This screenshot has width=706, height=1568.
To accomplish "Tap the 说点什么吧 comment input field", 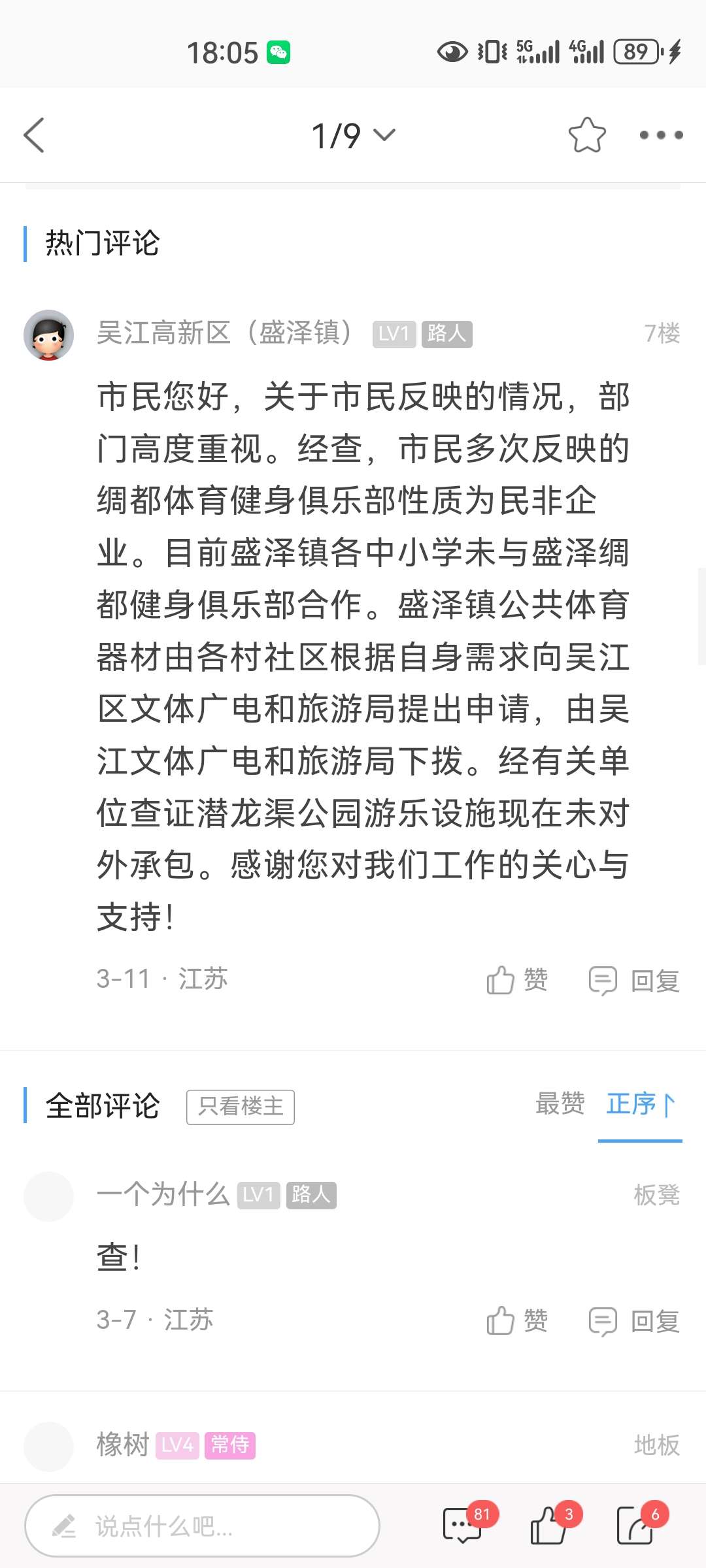I will (202, 1526).
